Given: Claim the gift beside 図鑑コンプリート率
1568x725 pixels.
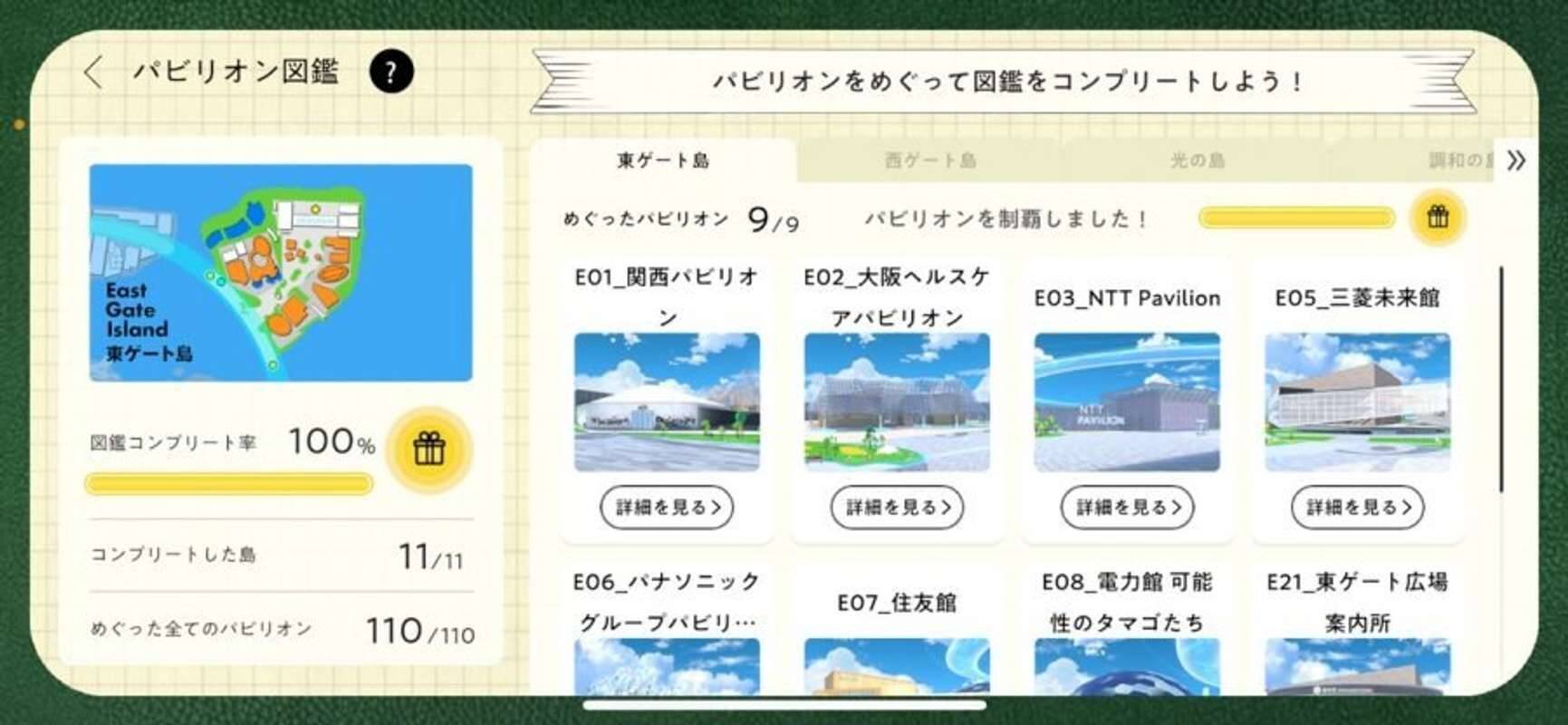Looking at the screenshot, I should click(x=428, y=449).
